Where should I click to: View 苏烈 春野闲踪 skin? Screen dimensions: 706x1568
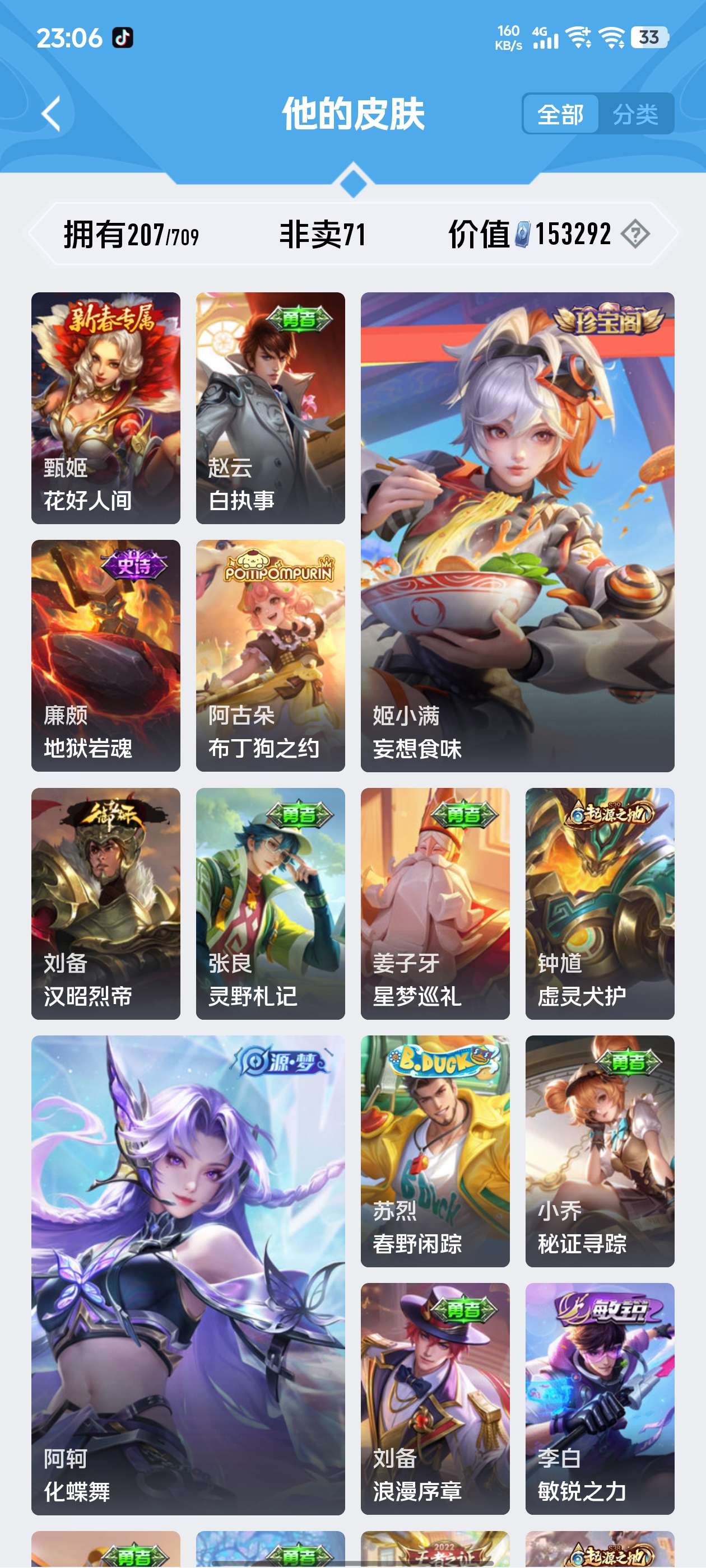[435, 1151]
